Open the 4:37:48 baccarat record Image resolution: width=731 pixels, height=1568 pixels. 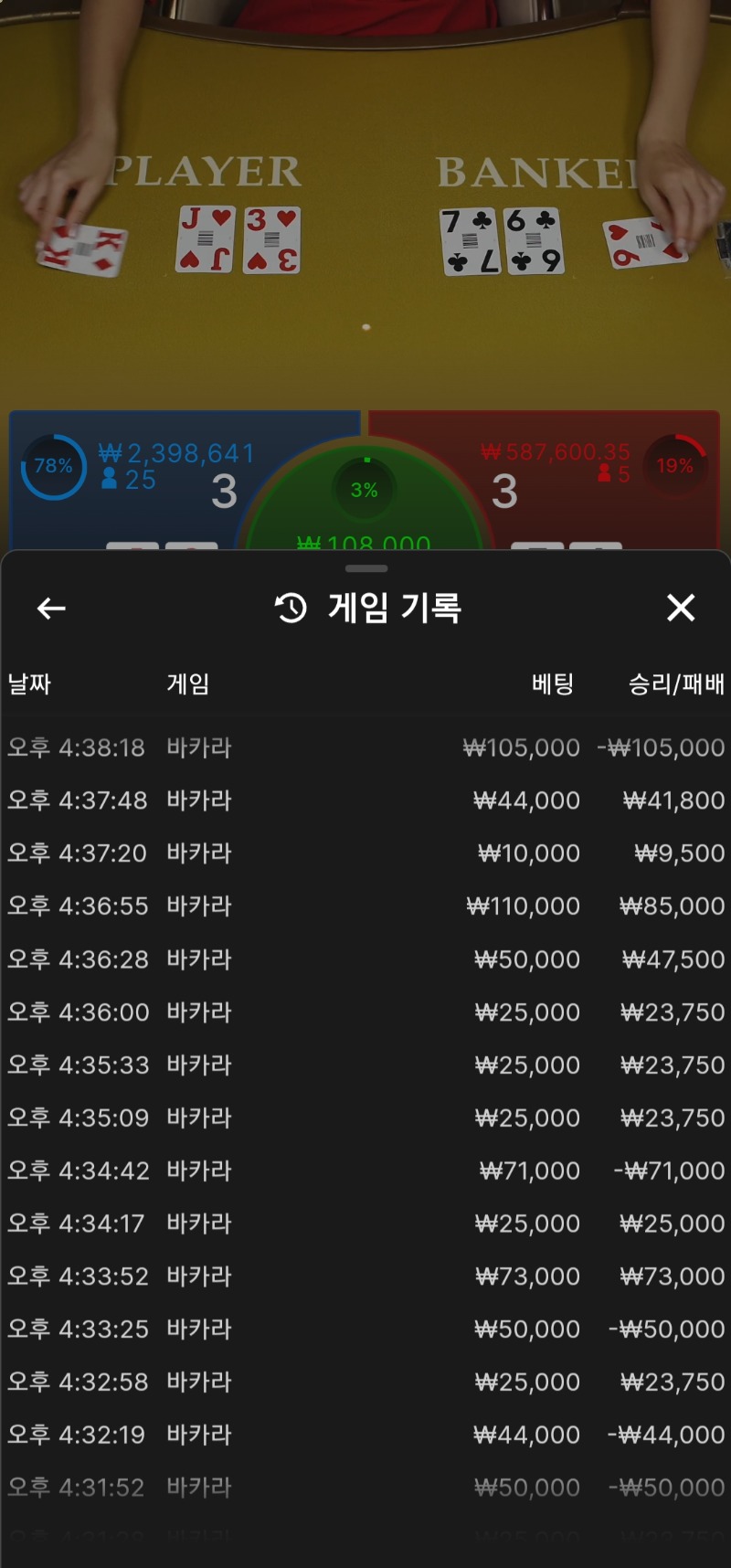coord(365,800)
